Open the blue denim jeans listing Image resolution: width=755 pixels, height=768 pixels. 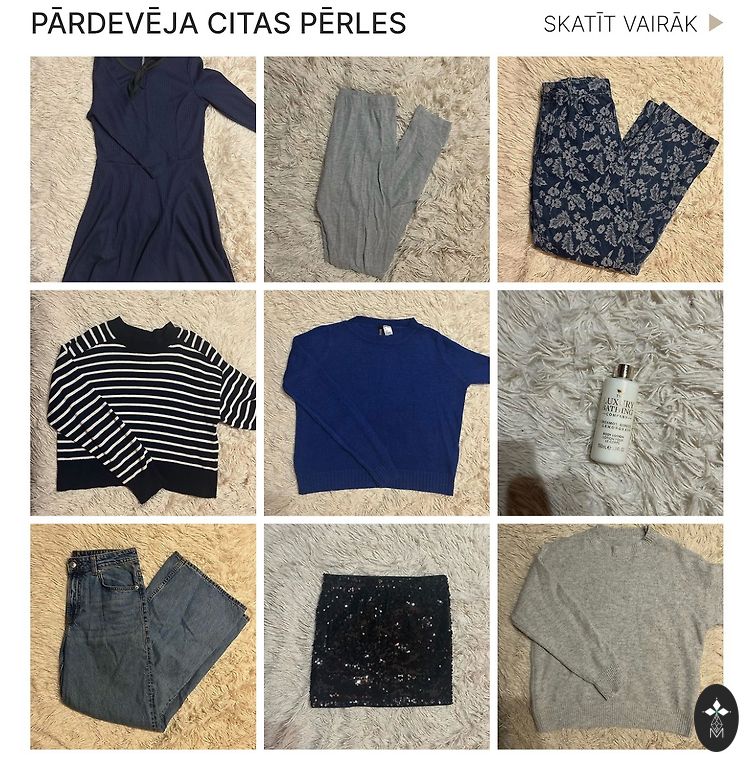143,637
